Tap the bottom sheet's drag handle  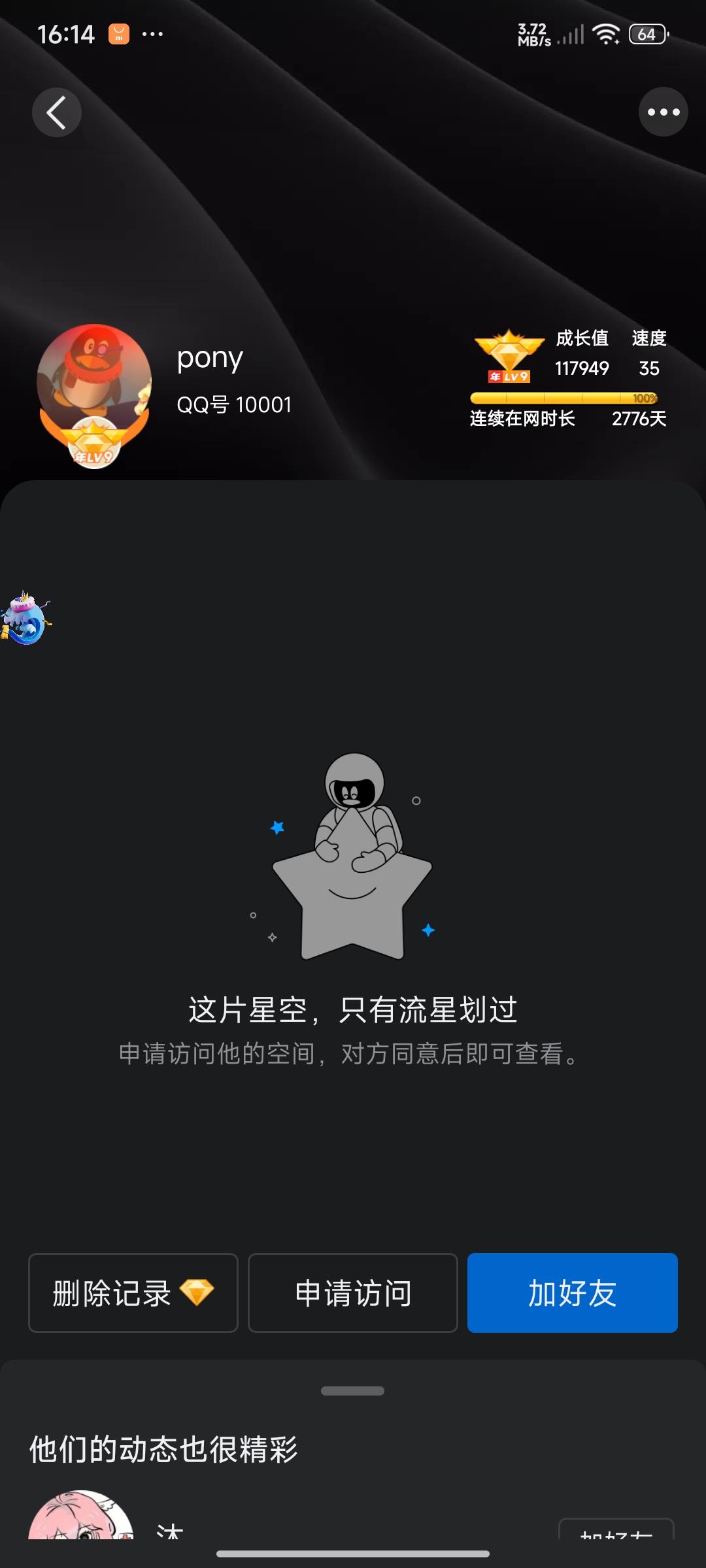click(353, 1391)
